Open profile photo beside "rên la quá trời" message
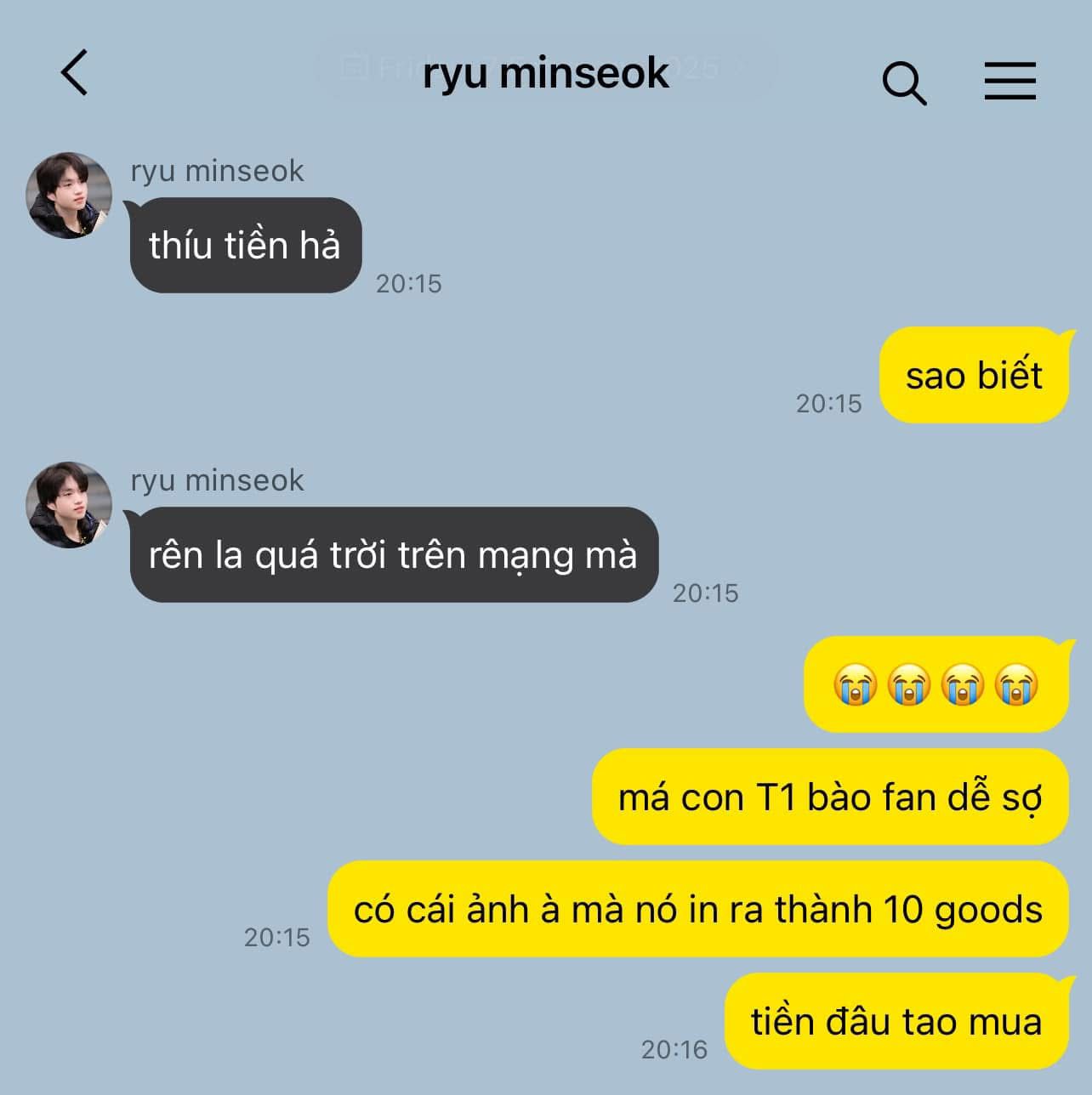This screenshot has width=1092, height=1095. pos(69,505)
